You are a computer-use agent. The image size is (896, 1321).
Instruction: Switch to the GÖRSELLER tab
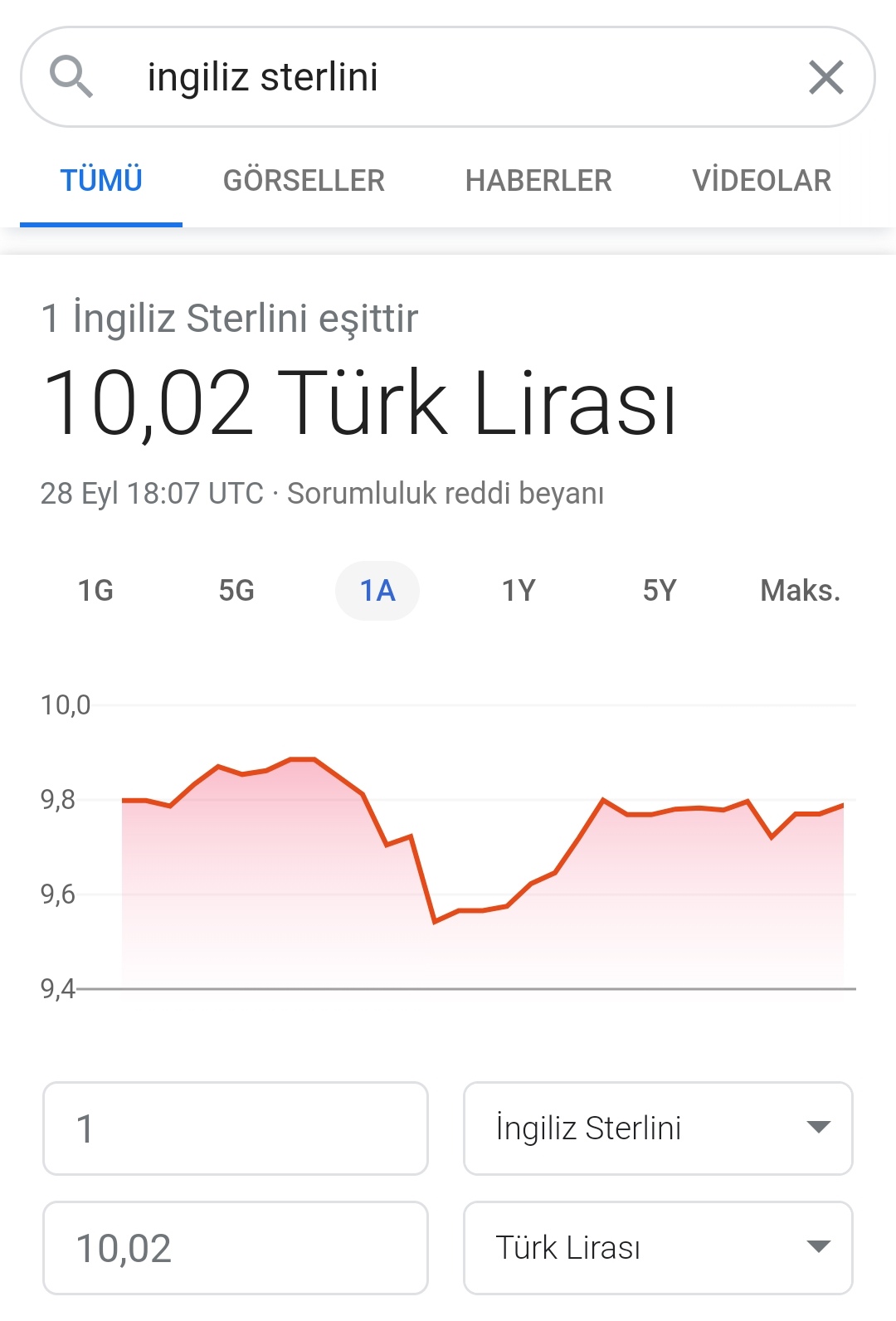click(304, 180)
